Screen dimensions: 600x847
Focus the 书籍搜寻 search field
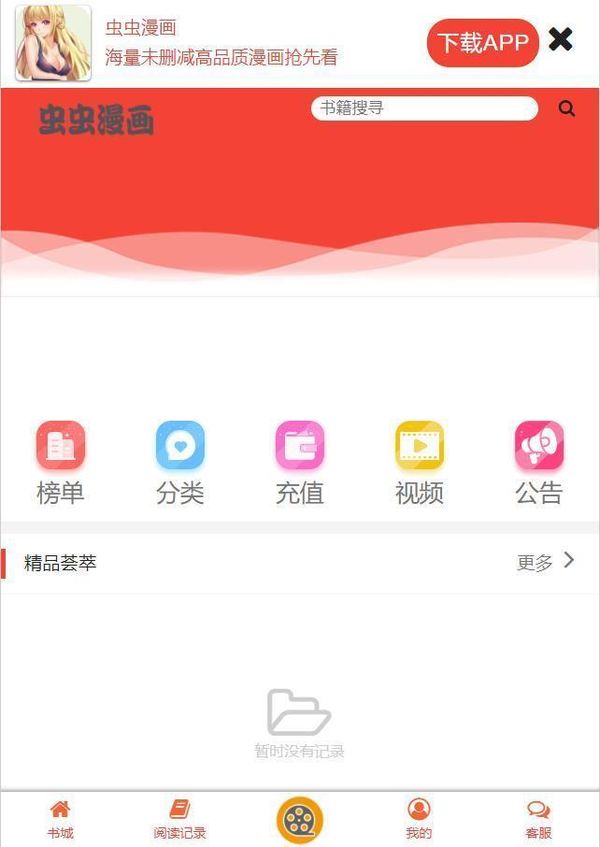[424, 108]
